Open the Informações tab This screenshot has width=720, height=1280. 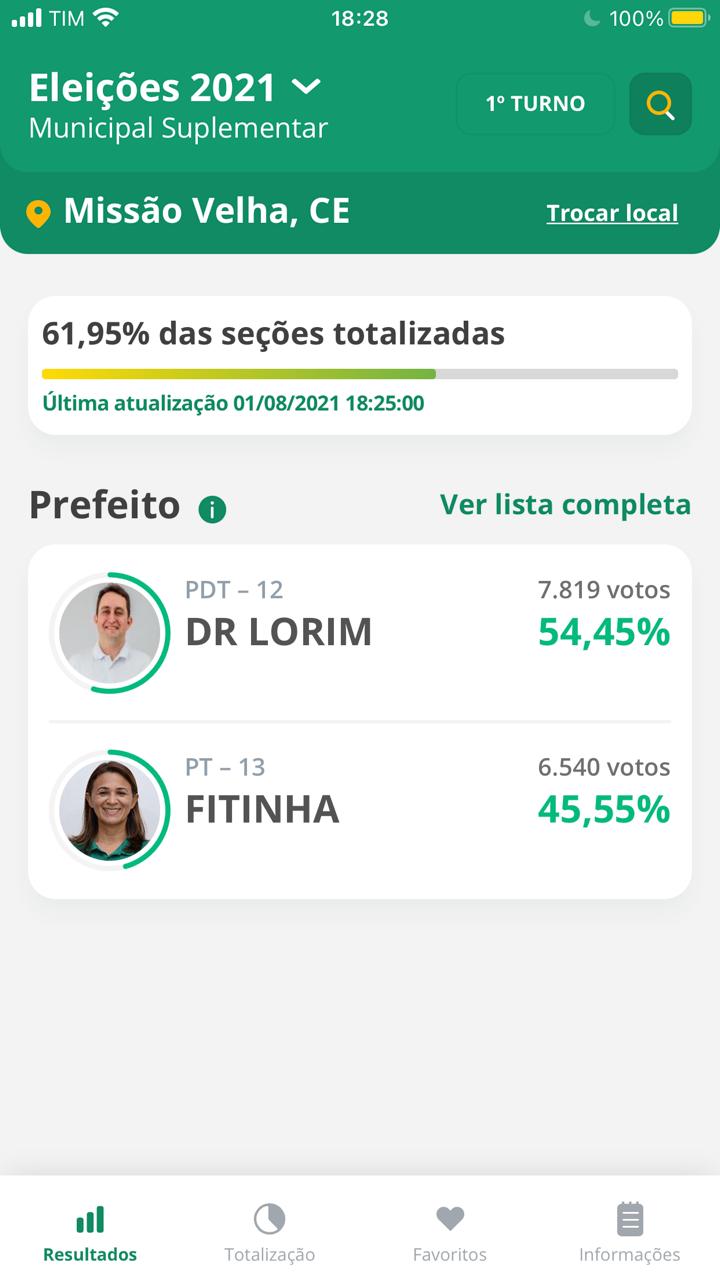(x=629, y=1233)
